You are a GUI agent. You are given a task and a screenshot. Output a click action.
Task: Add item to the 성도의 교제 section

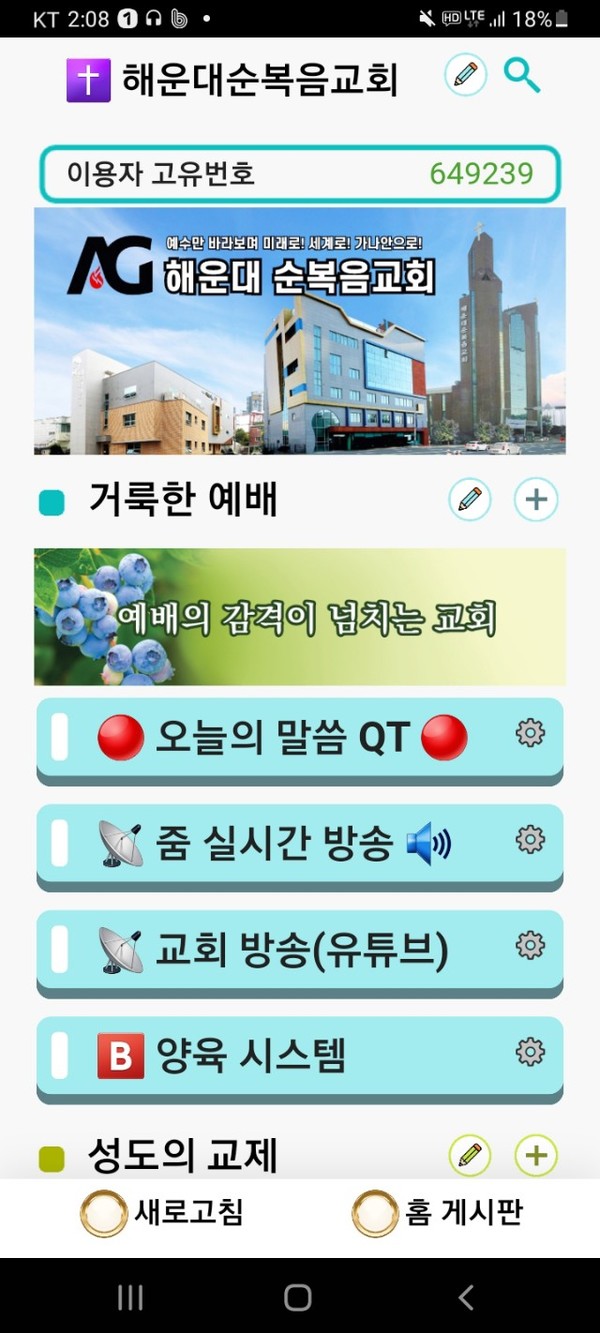(536, 1156)
